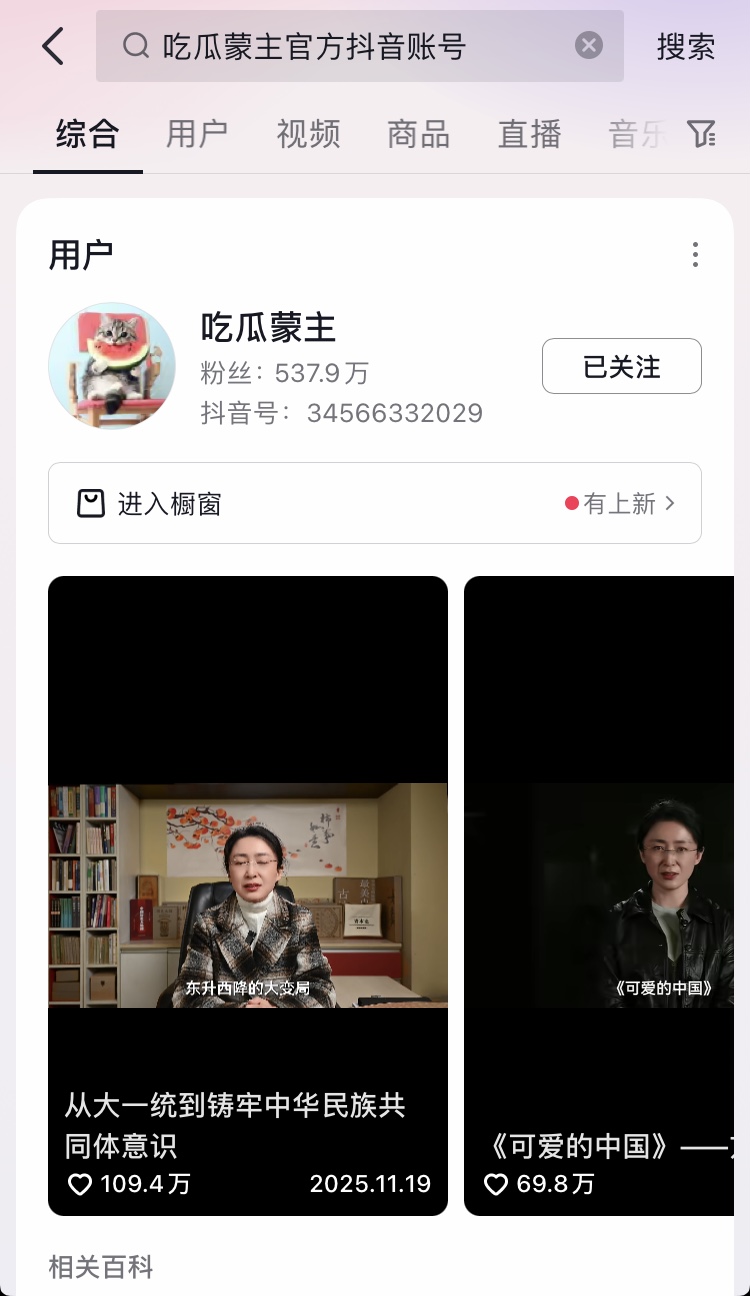Tap the 搜索 search button
Screen dimensions: 750x1296
click(x=685, y=47)
